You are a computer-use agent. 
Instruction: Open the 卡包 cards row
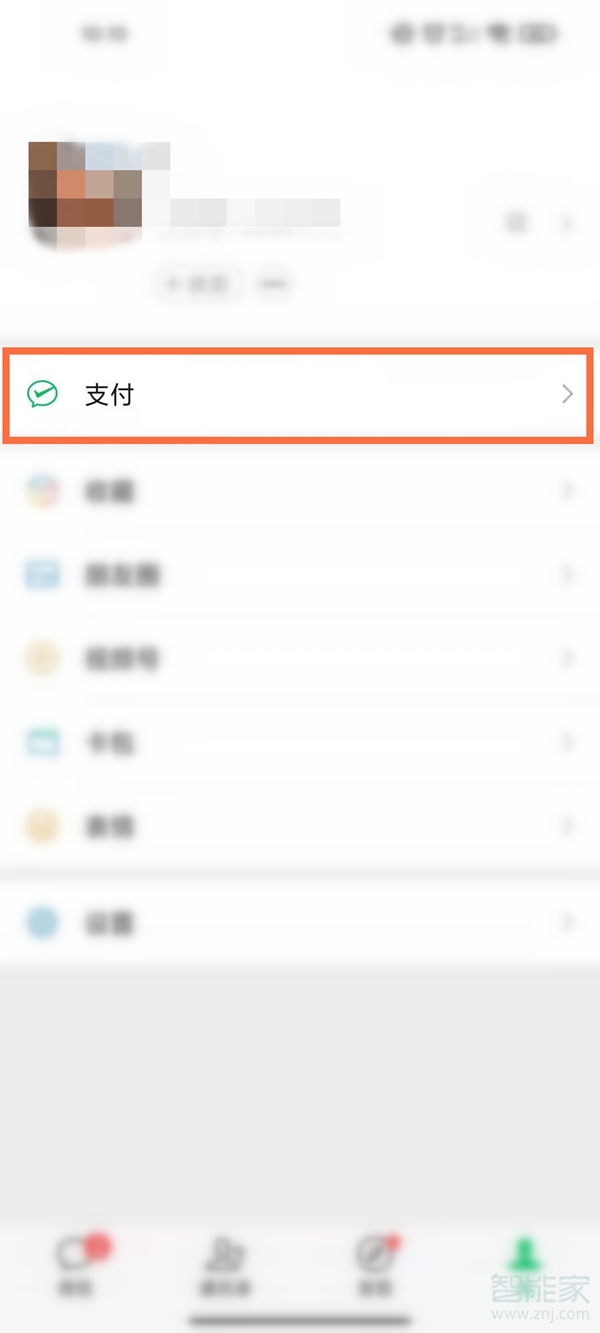(x=298, y=743)
